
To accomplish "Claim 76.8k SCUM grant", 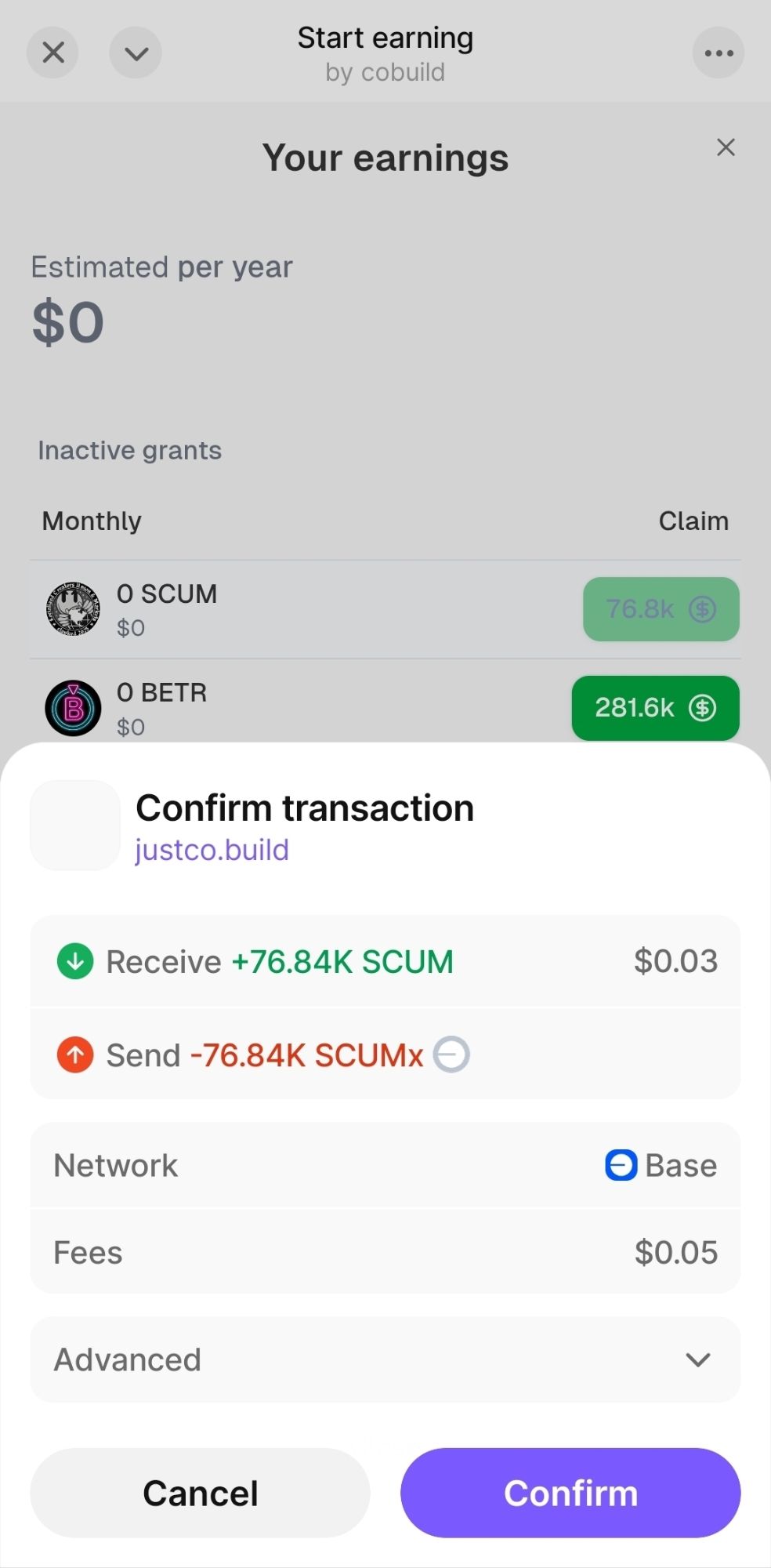I will (661, 609).
